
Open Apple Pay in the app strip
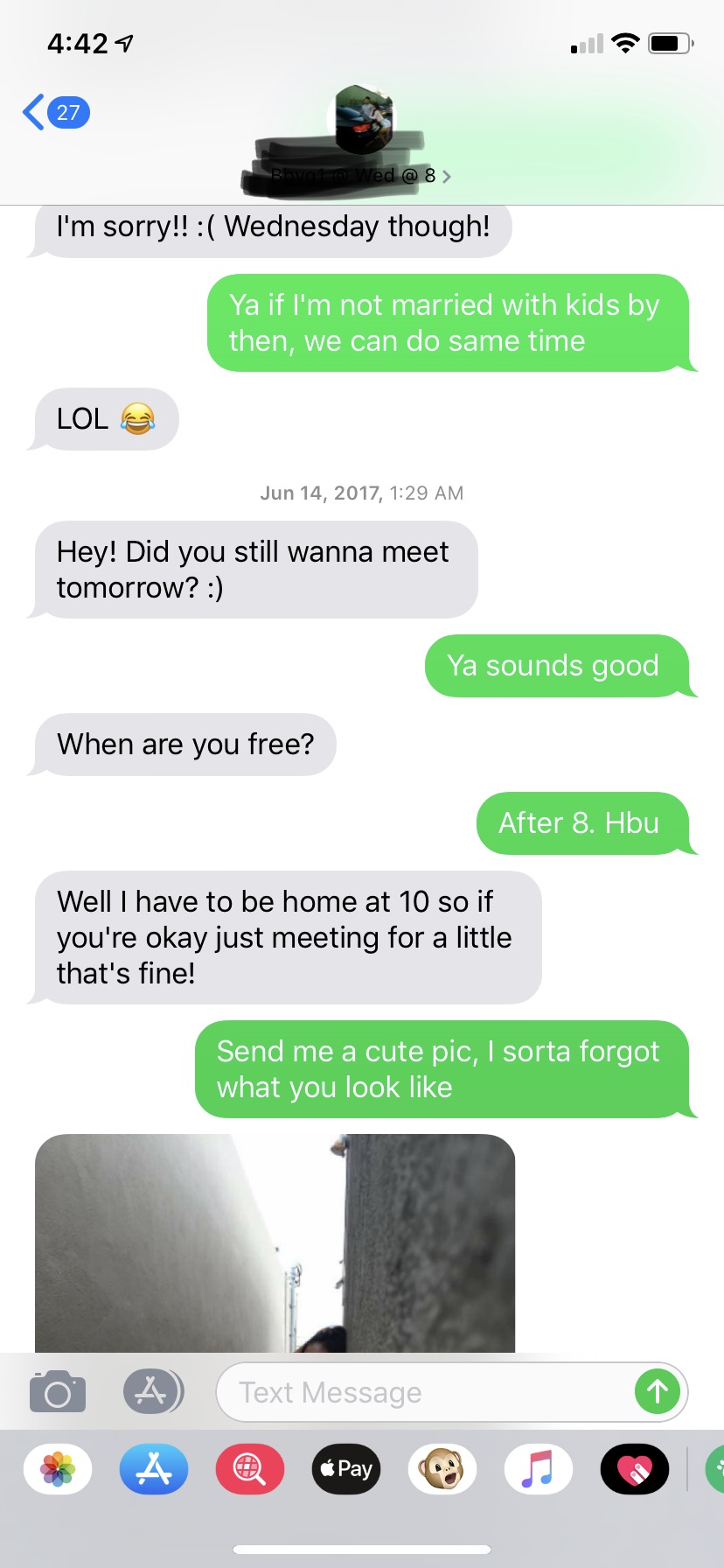click(x=346, y=1469)
